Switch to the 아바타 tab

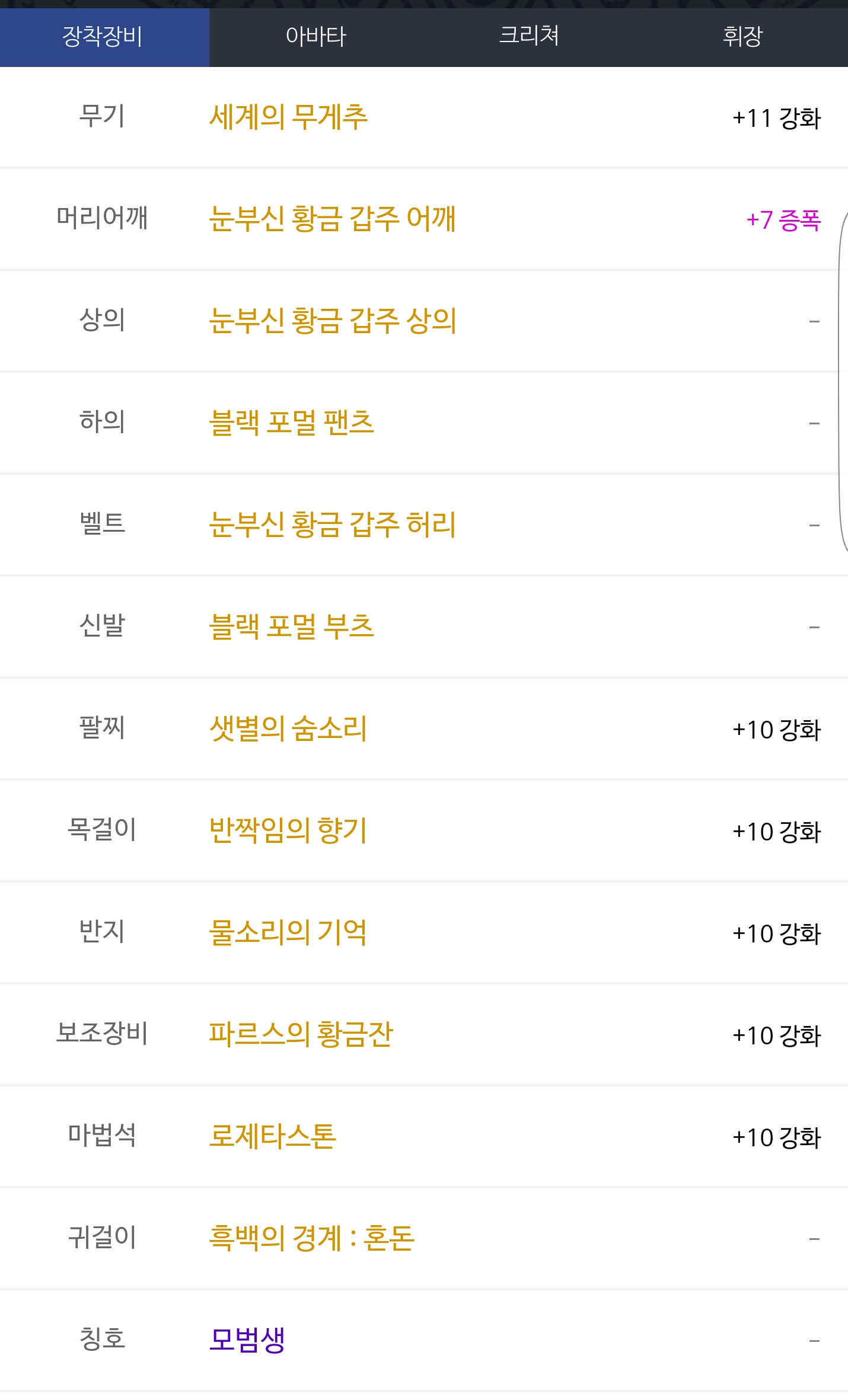coord(315,37)
